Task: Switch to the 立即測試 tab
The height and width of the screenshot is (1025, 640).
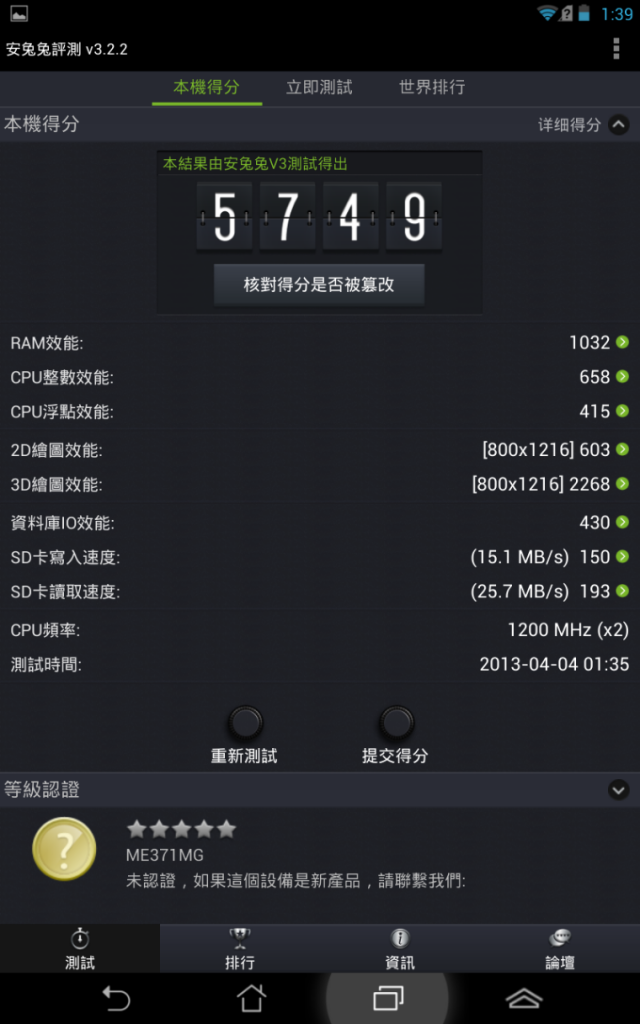Action: tap(319, 87)
